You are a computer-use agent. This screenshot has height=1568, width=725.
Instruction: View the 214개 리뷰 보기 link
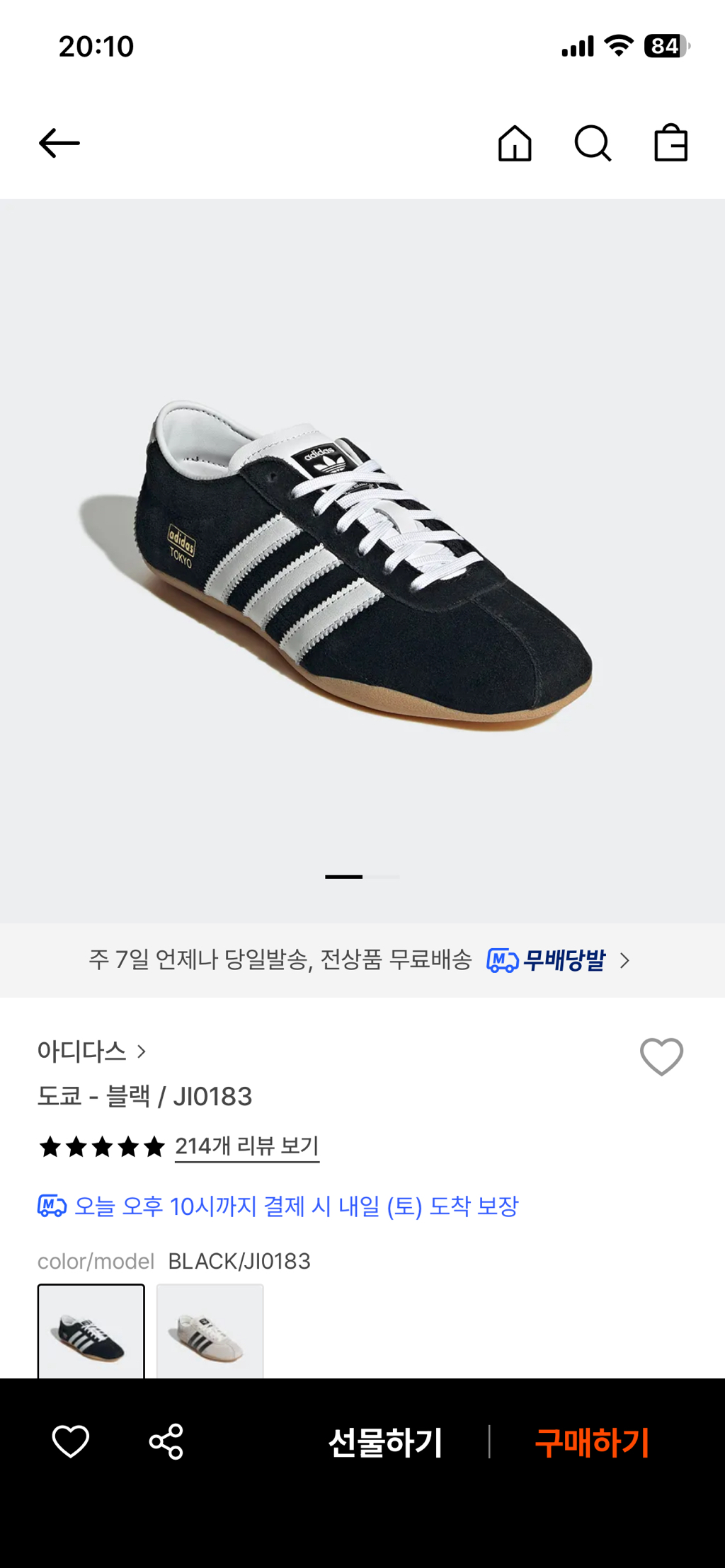click(247, 1146)
